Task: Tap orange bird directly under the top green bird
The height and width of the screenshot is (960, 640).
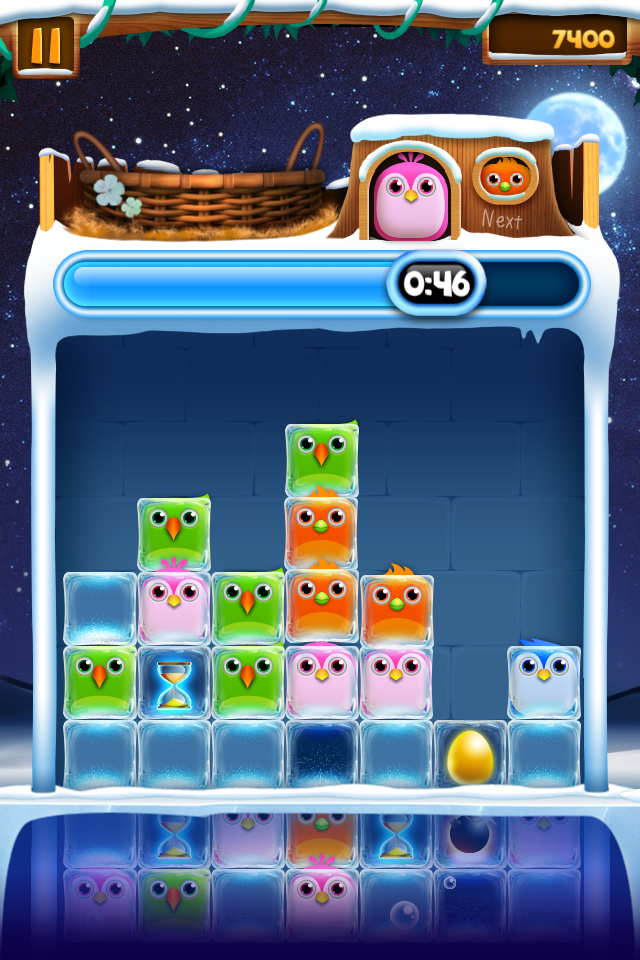Action: (322, 532)
